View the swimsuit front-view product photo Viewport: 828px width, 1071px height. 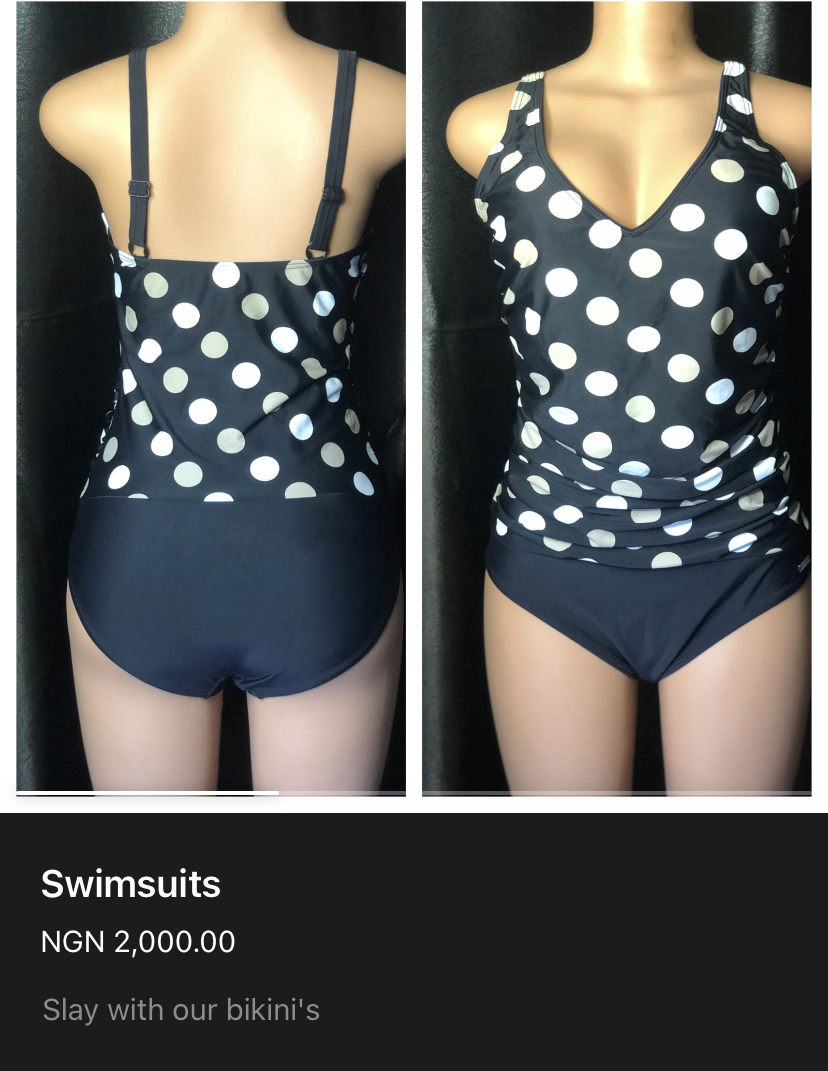coord(616,398)
